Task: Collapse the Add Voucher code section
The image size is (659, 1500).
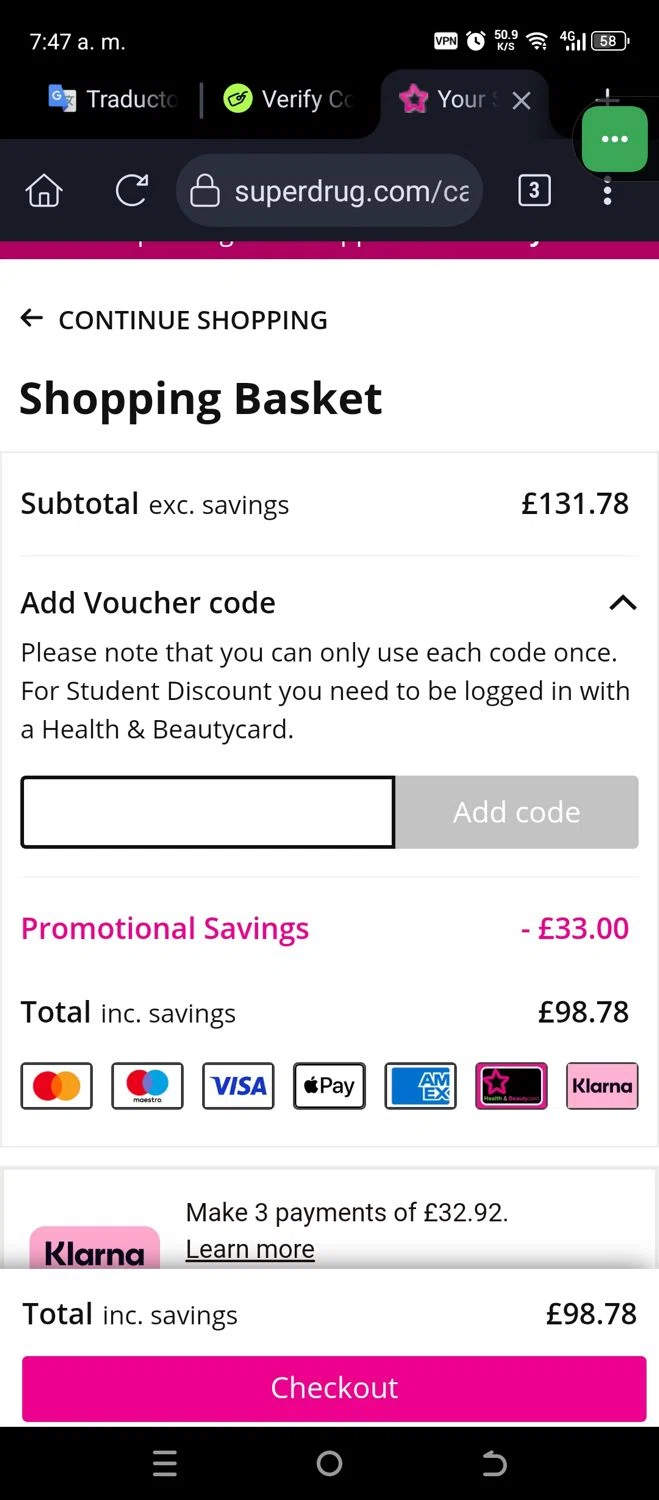Action: point(622,603)
